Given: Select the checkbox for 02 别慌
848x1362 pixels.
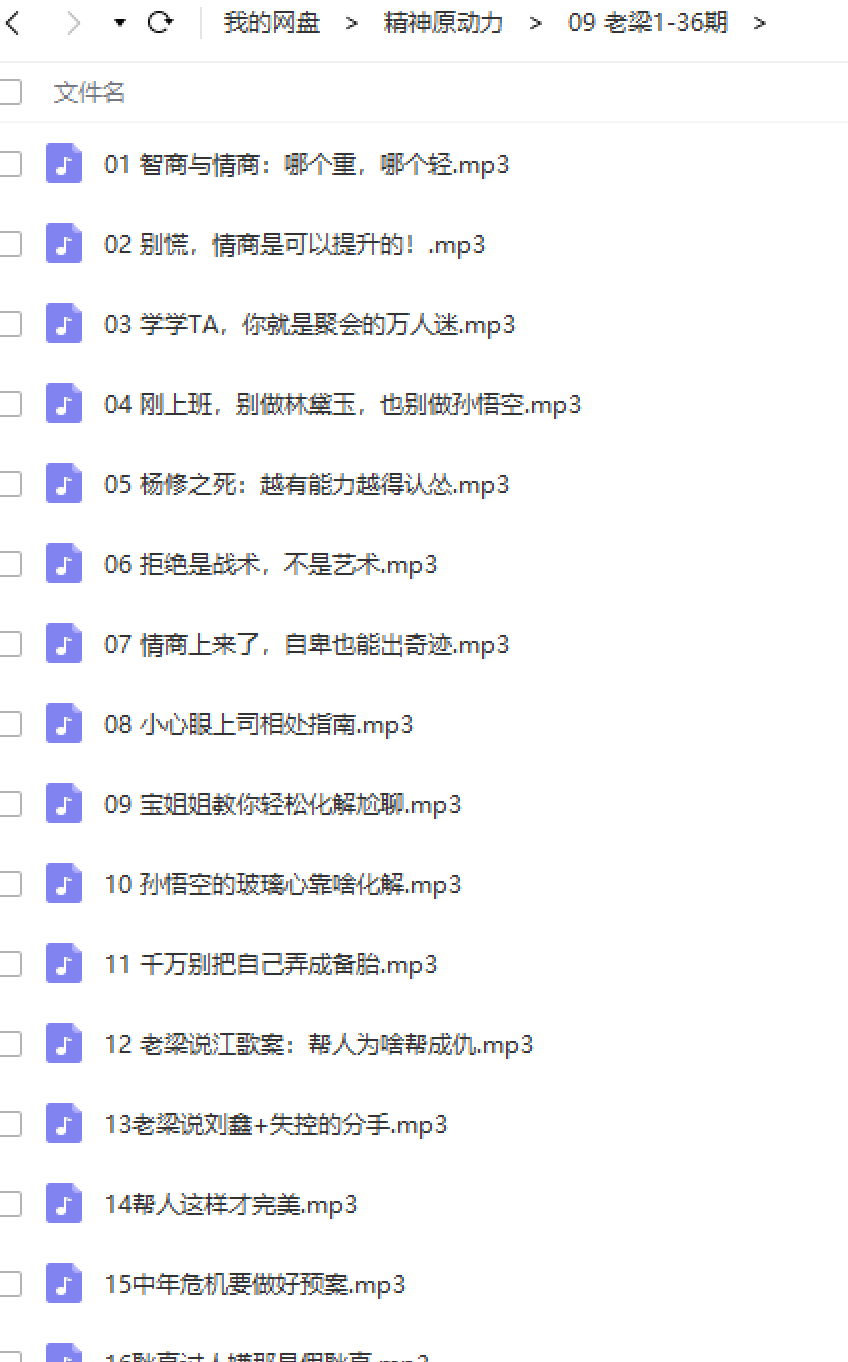Looking at the screenshot, I should (x=9, y=245).
